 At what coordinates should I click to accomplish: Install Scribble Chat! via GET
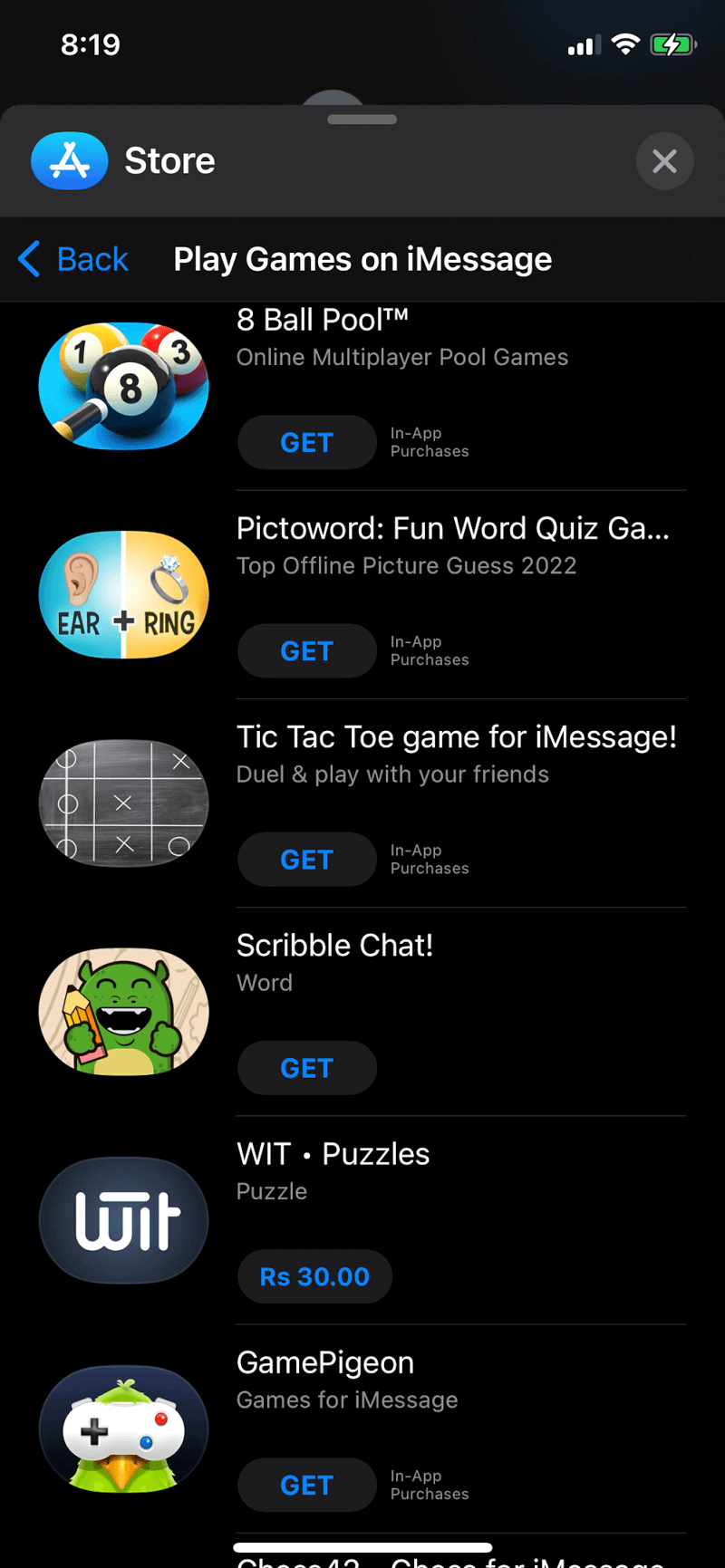coord(306,1068)
